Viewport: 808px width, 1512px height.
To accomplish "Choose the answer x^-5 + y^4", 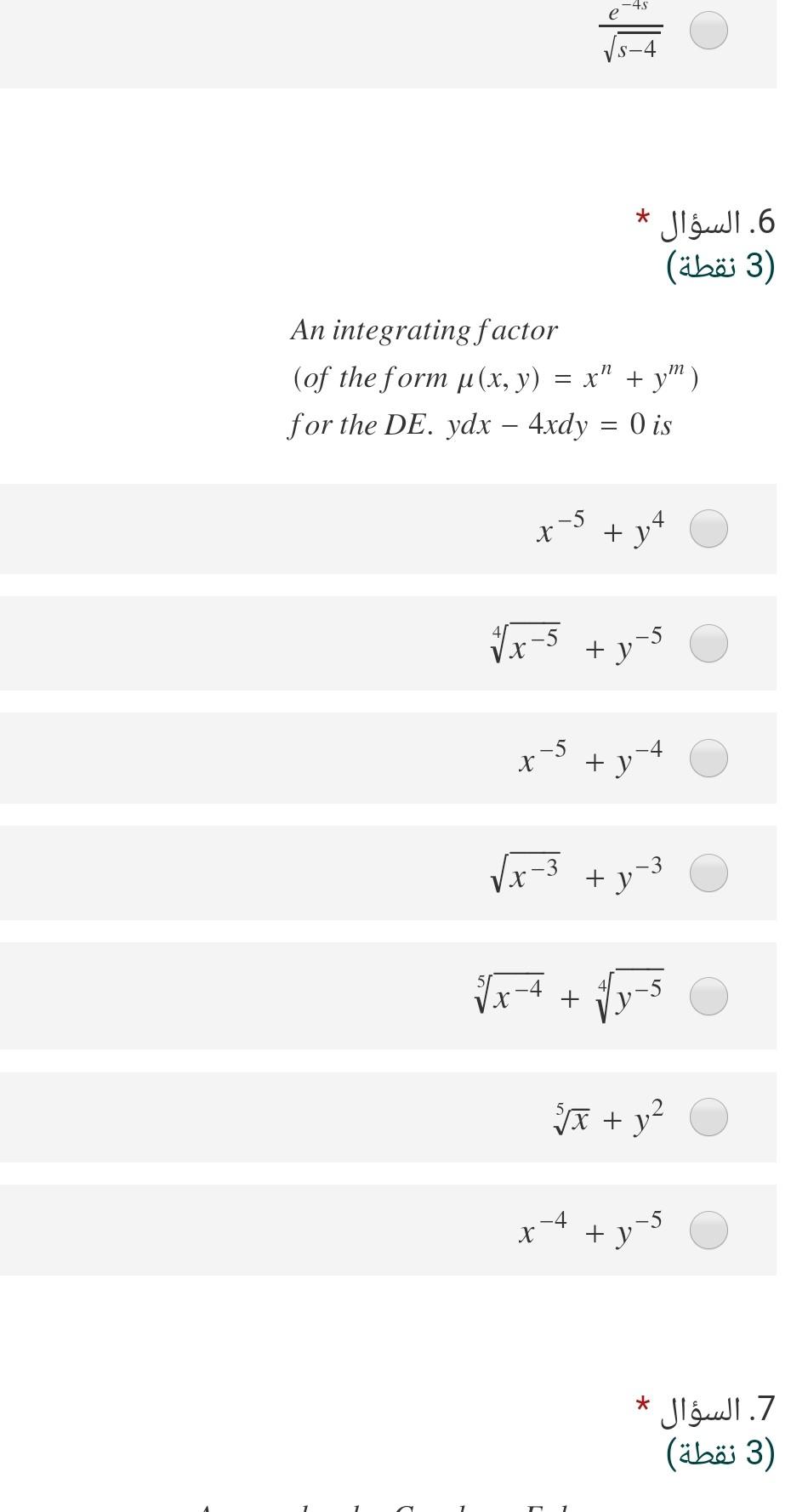I will (708, 528).
